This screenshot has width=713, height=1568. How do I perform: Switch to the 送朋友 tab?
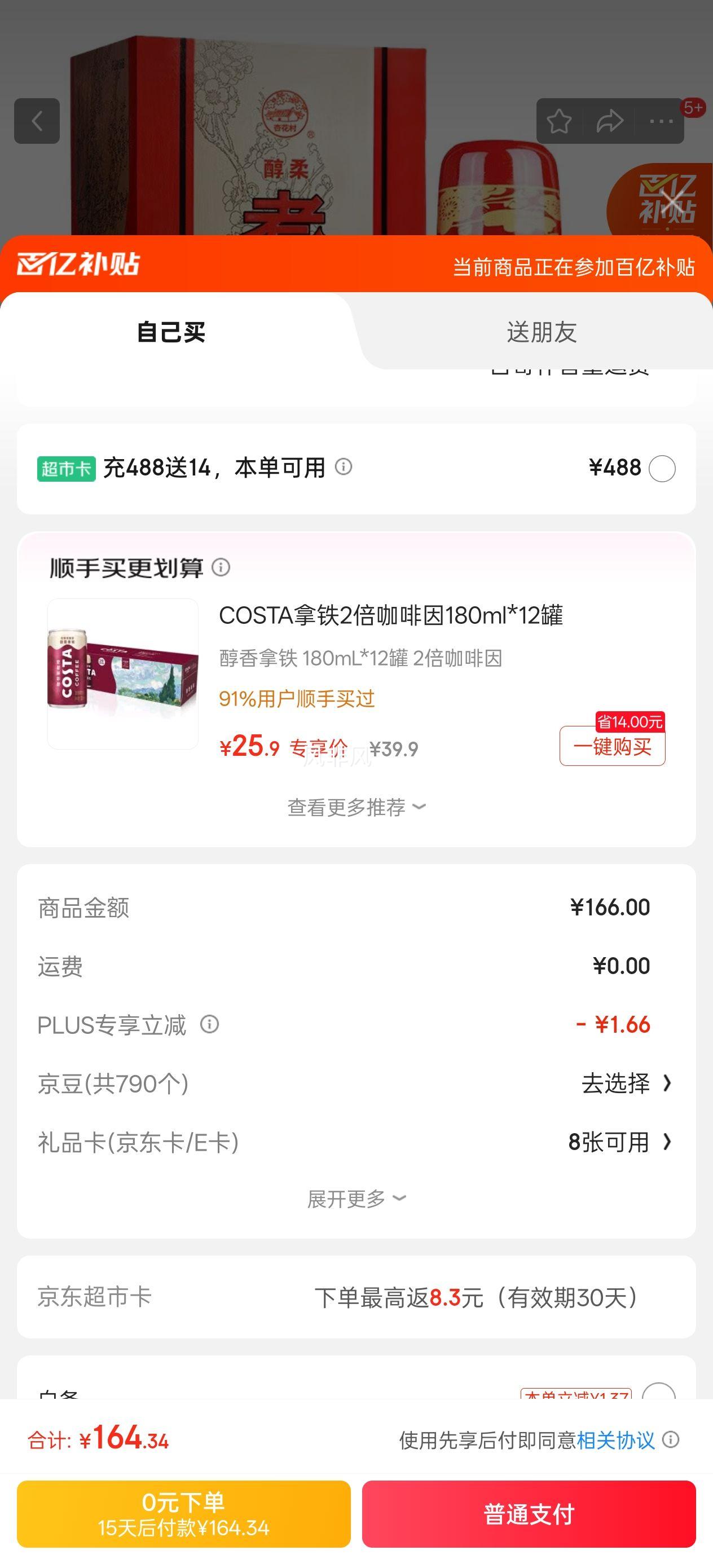coord(542,332)
